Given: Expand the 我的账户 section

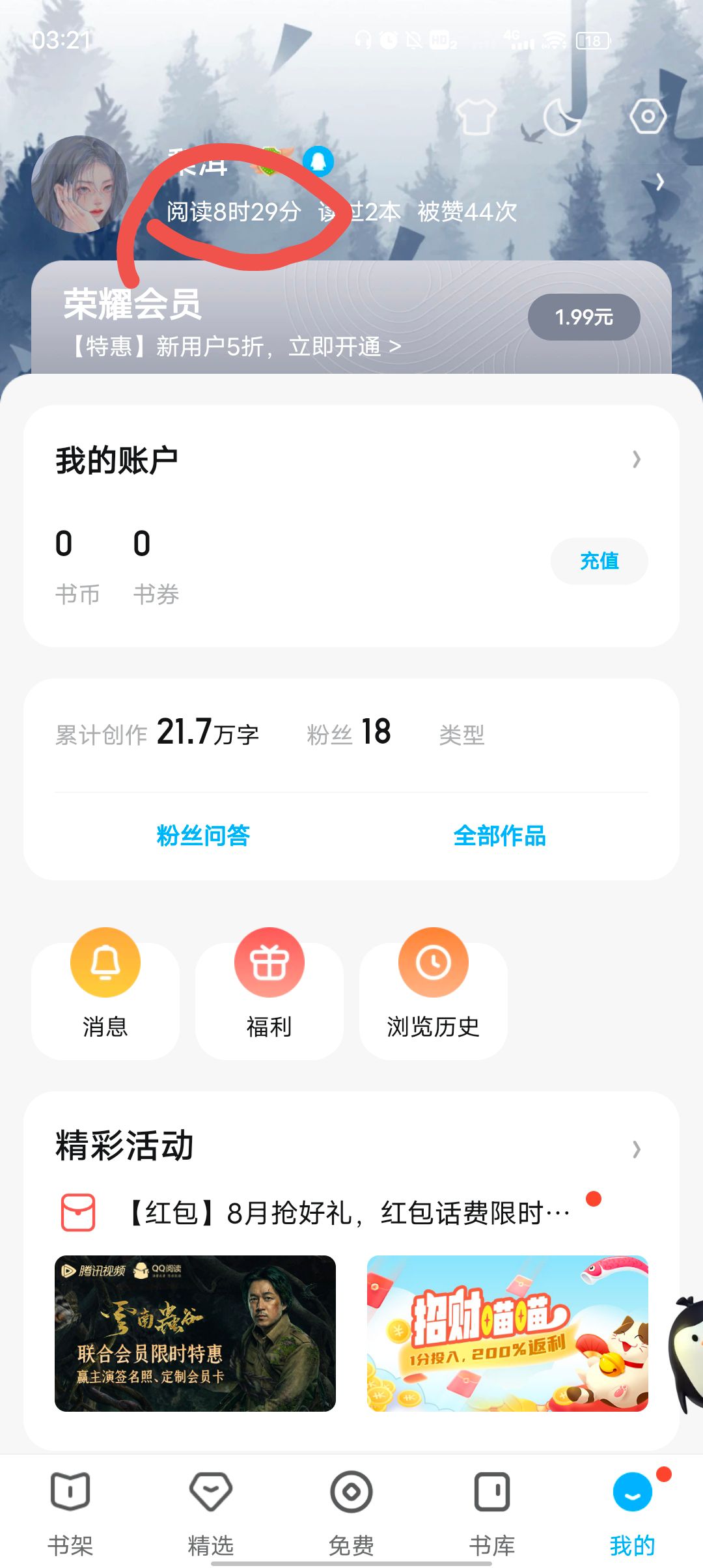Looking at the screenshot, I should point(636,460).
